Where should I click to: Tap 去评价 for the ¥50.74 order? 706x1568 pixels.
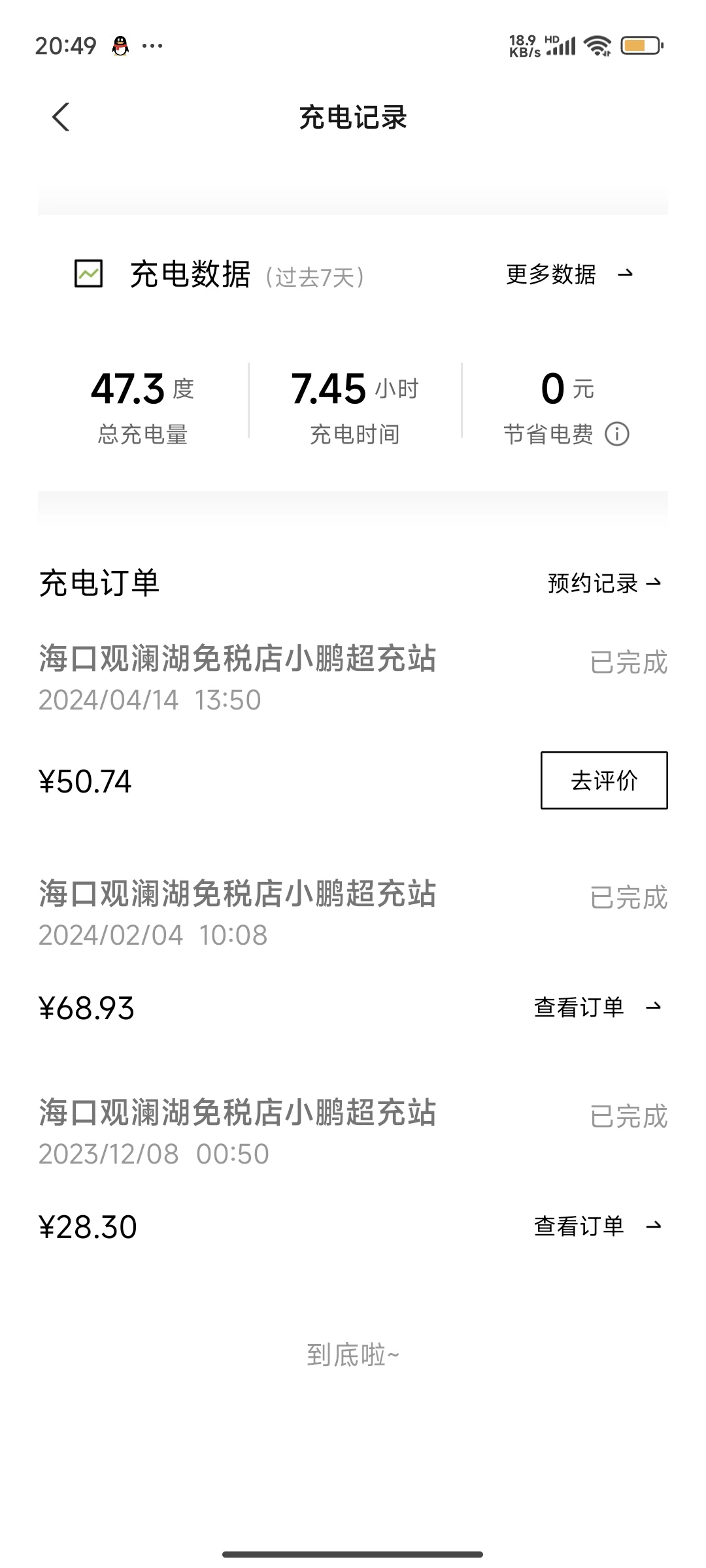(604, 781)
